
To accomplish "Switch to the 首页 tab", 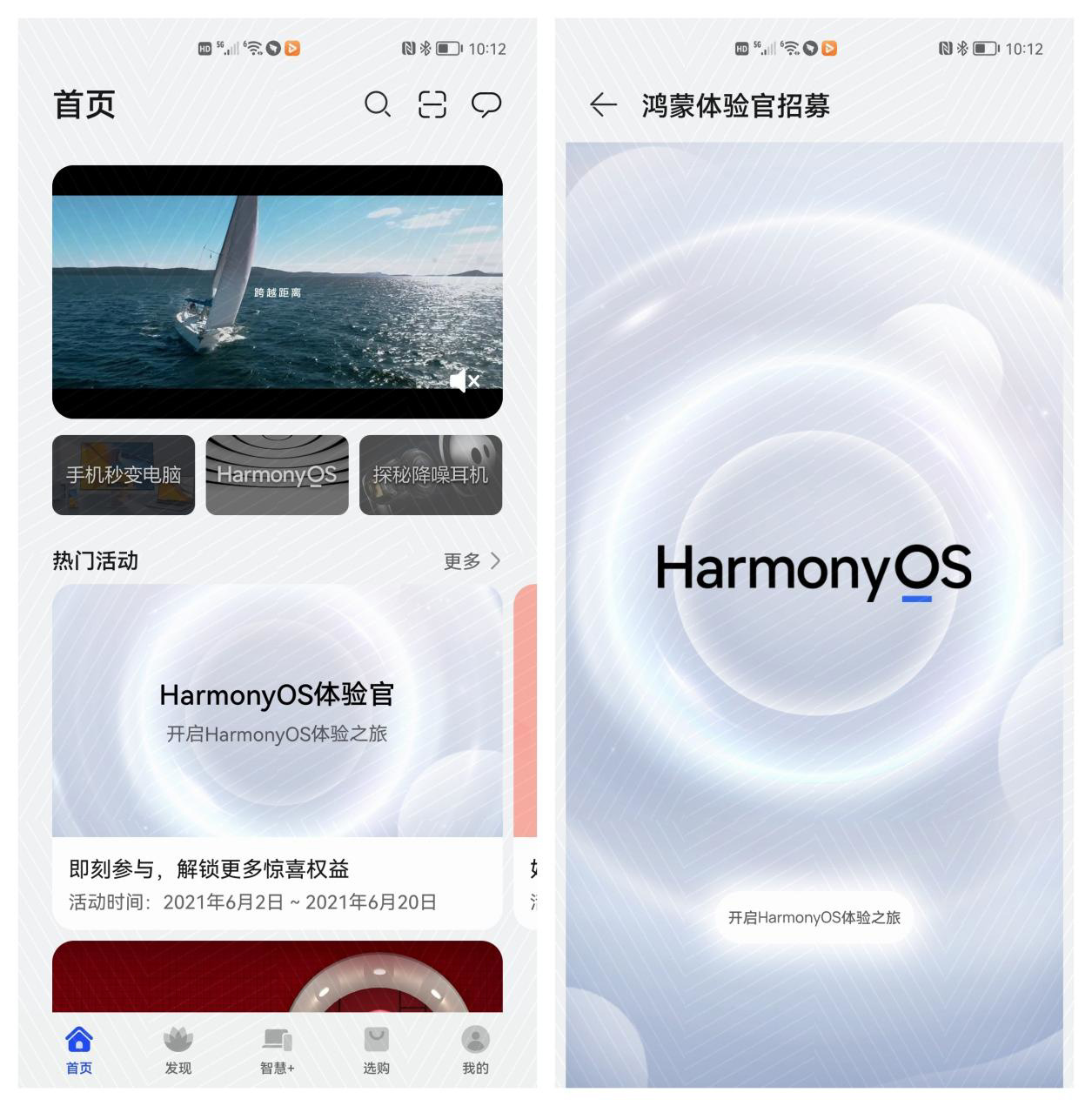I will [79, 1049].
